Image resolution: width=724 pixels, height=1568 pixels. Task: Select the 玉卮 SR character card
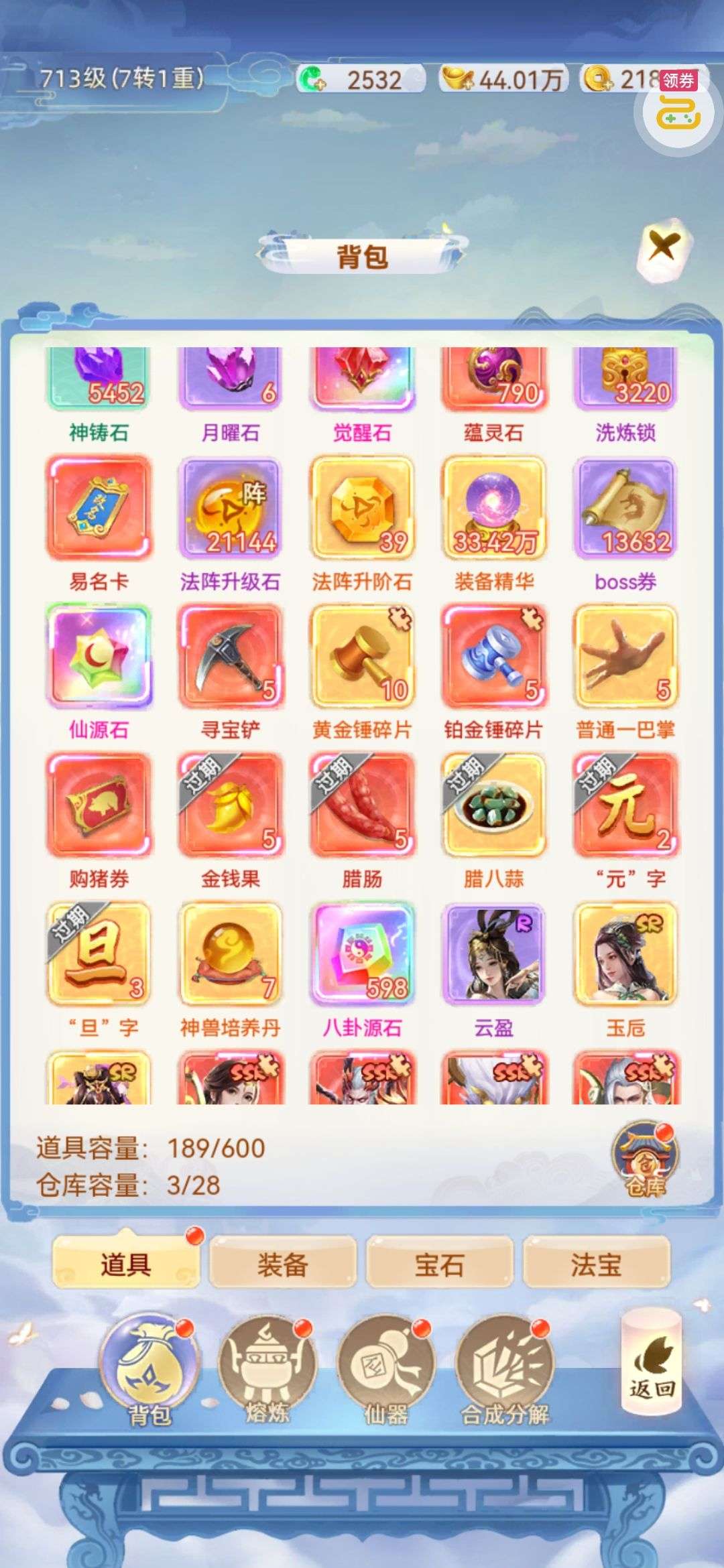625,955
